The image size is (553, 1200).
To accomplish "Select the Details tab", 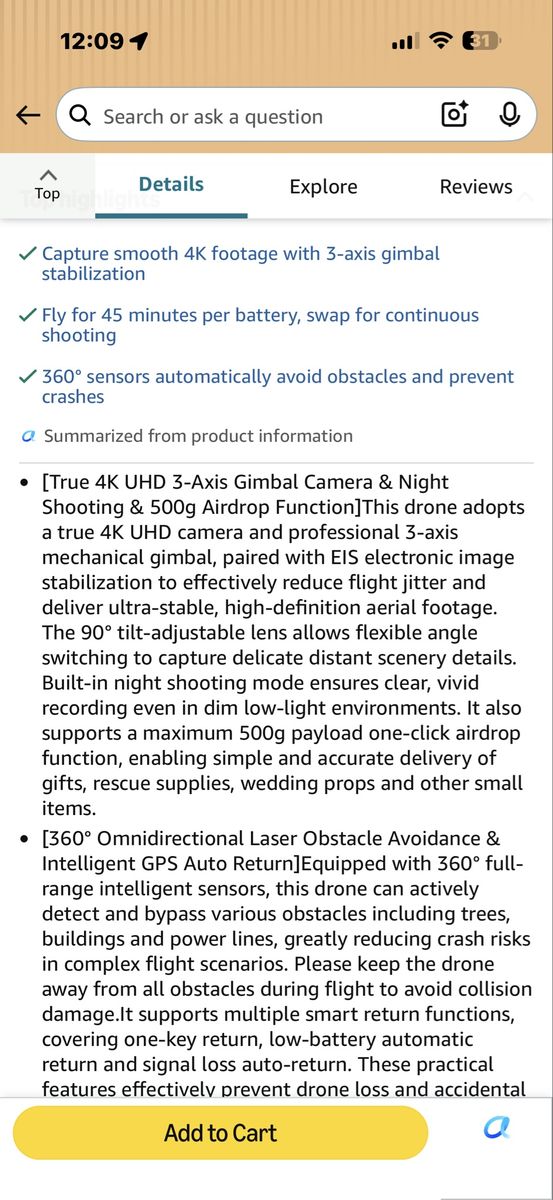I will [x=171, y=185].
